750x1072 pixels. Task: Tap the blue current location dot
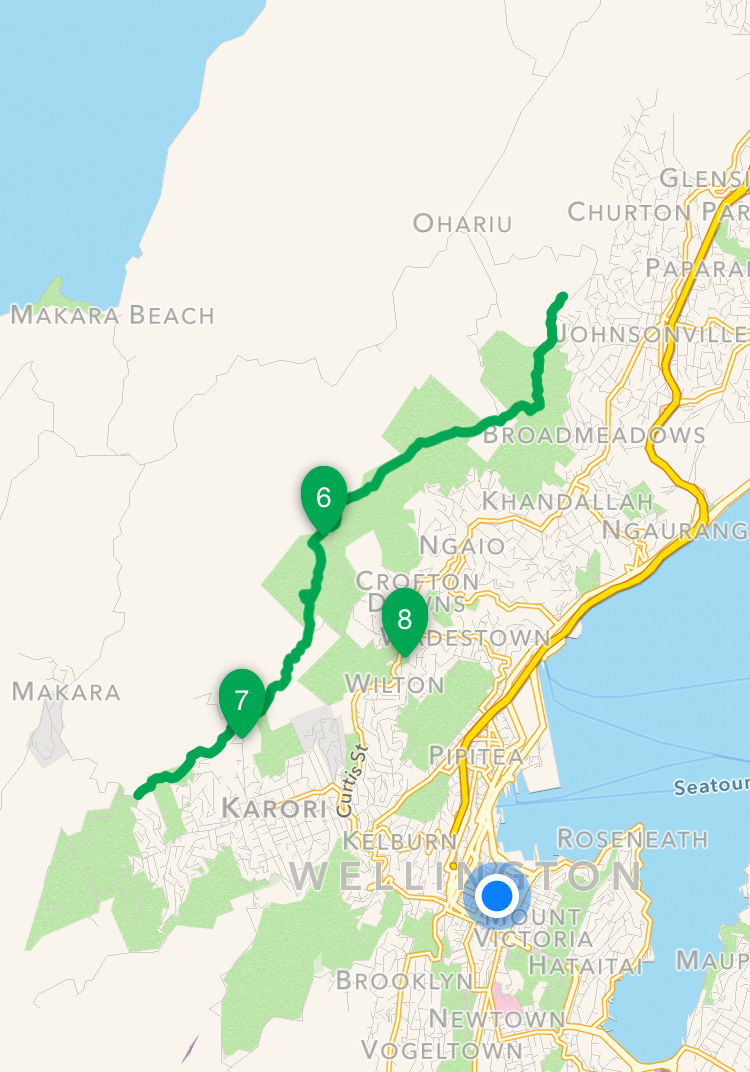(496, 895)
